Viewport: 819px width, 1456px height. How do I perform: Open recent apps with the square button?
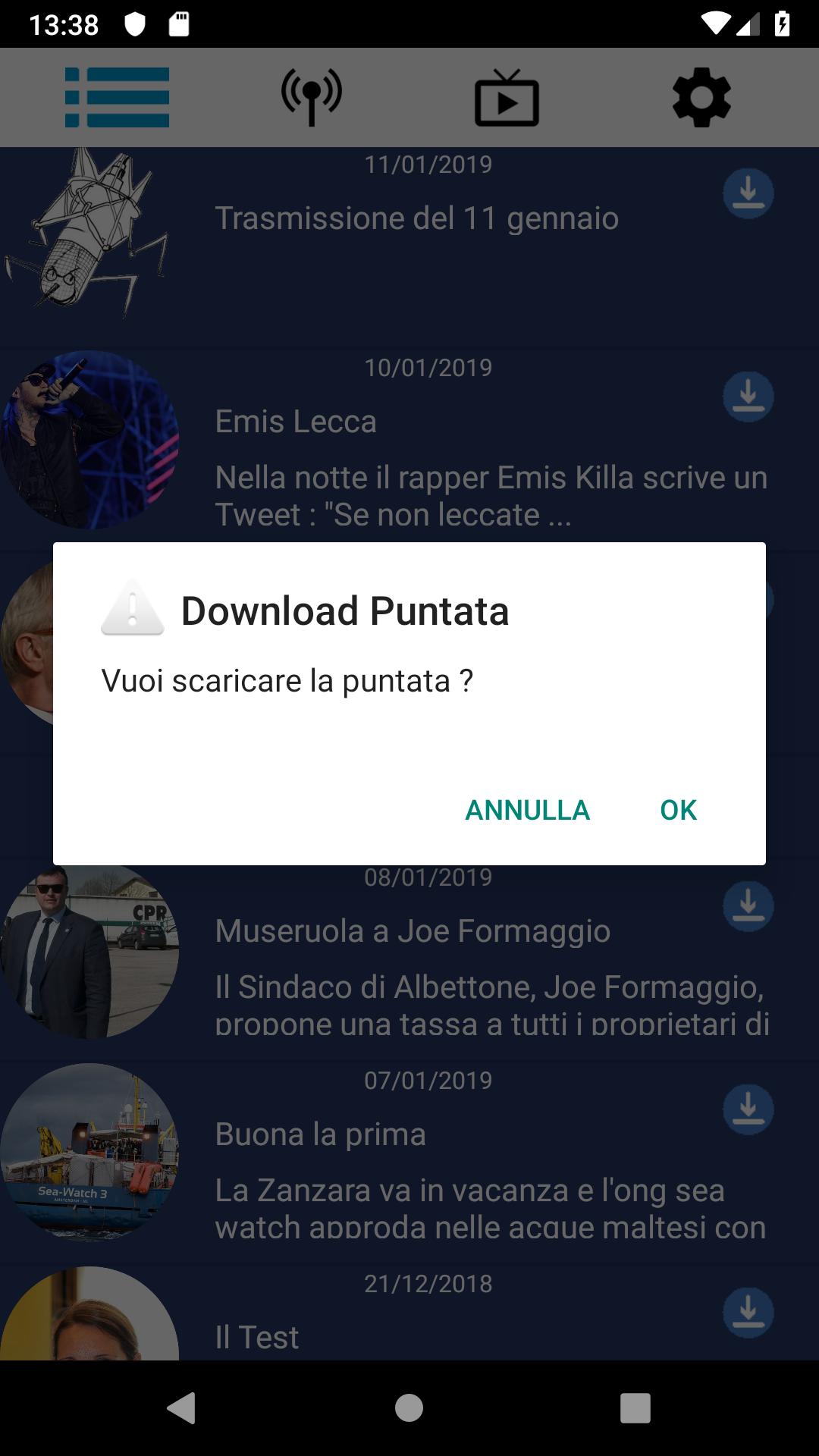click(x=634, y=1405)
